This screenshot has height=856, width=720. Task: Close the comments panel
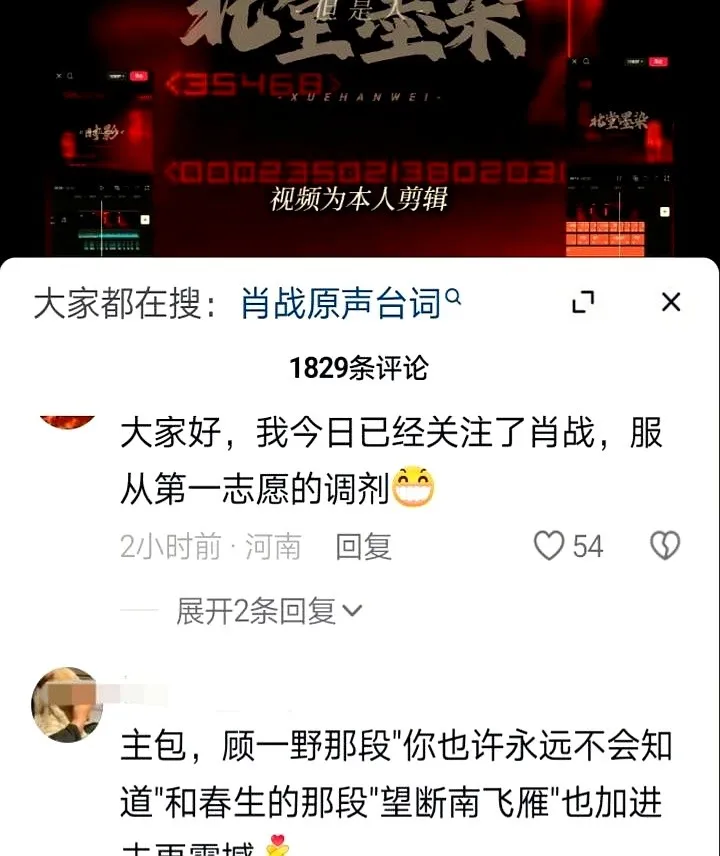(671, 302)
